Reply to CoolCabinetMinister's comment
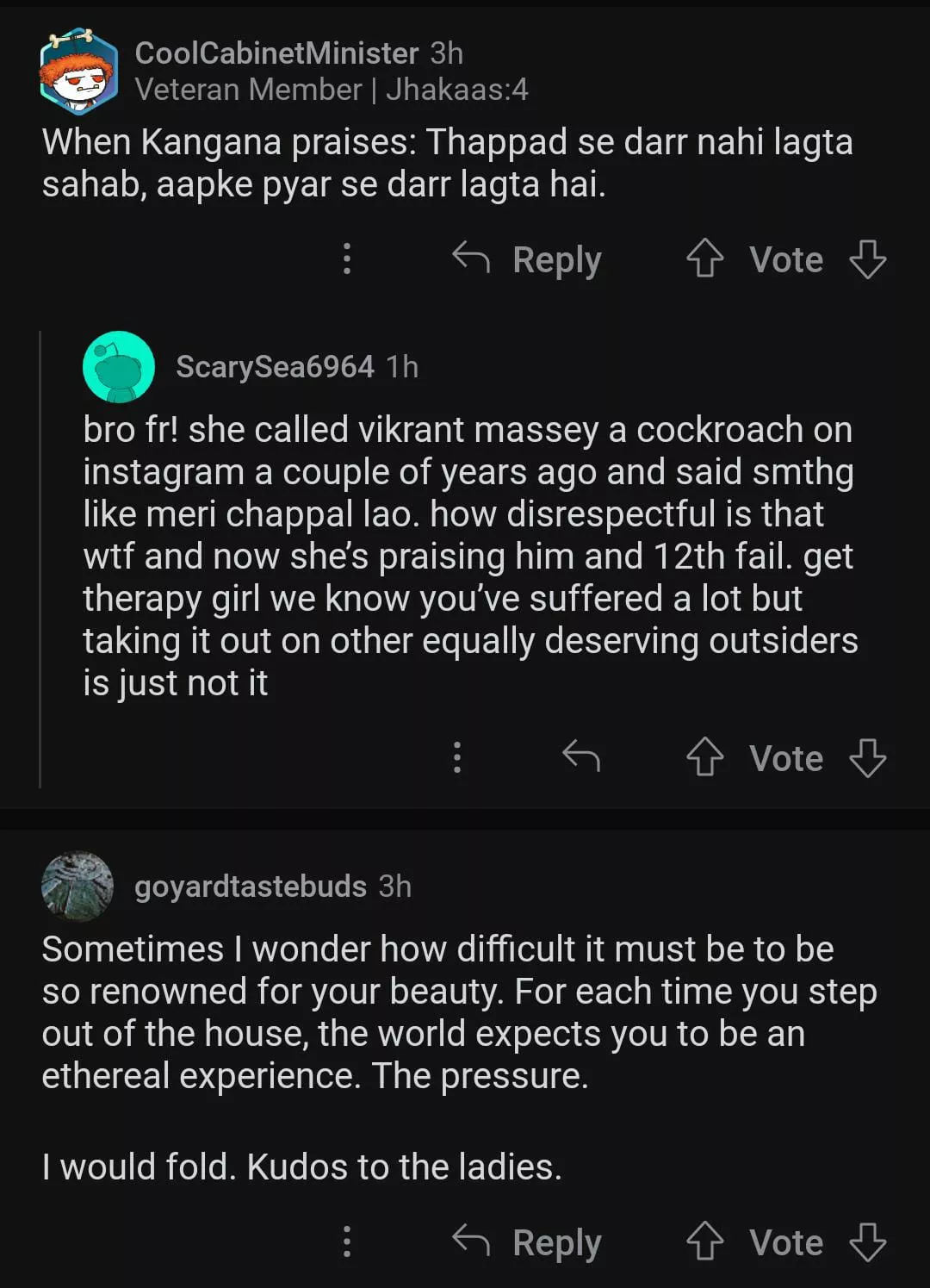The height and width of the screenshot is (1288, 930). point(527,258)
